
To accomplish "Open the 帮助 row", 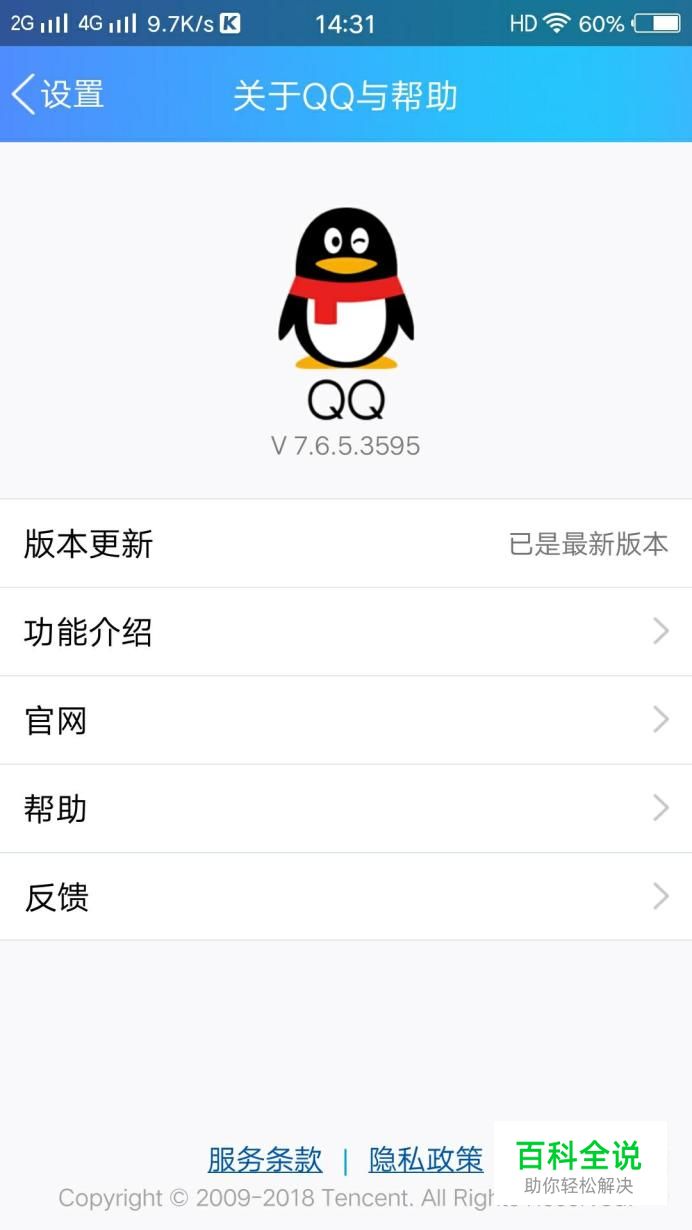I will [x=345, y=808].
